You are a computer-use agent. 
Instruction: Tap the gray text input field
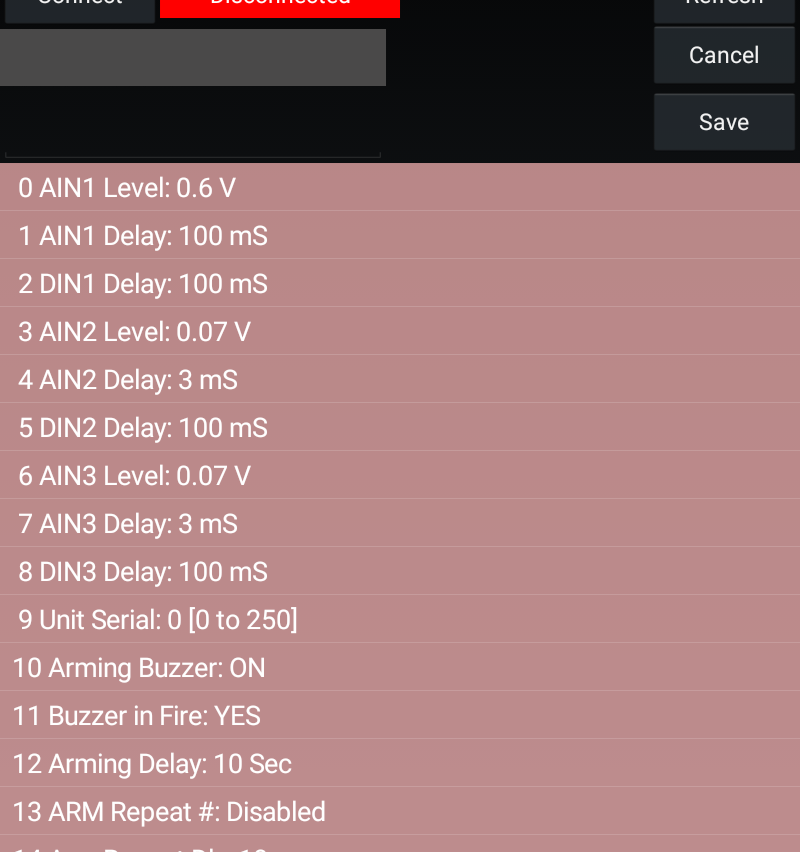pos(192,57)
